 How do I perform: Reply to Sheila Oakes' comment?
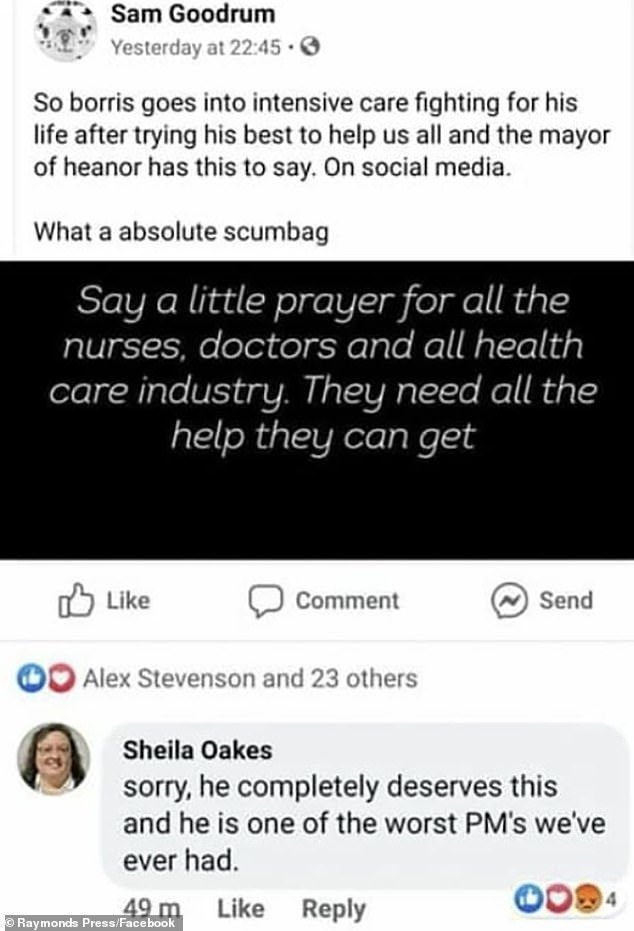[x=333, y=908]
